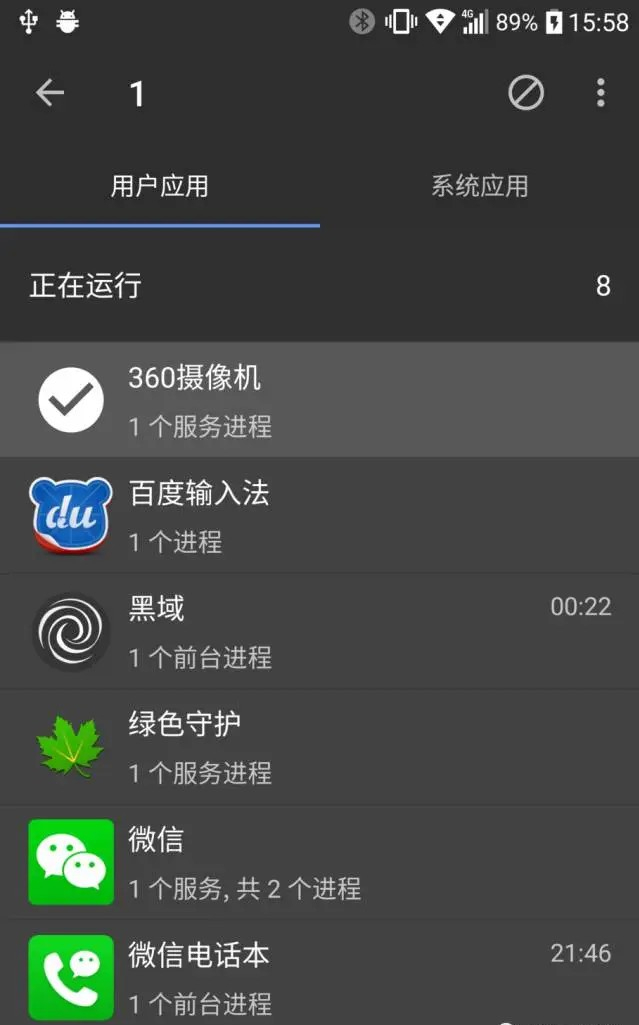
Task: Select 微信电话本 in the list
Action: 320,977
